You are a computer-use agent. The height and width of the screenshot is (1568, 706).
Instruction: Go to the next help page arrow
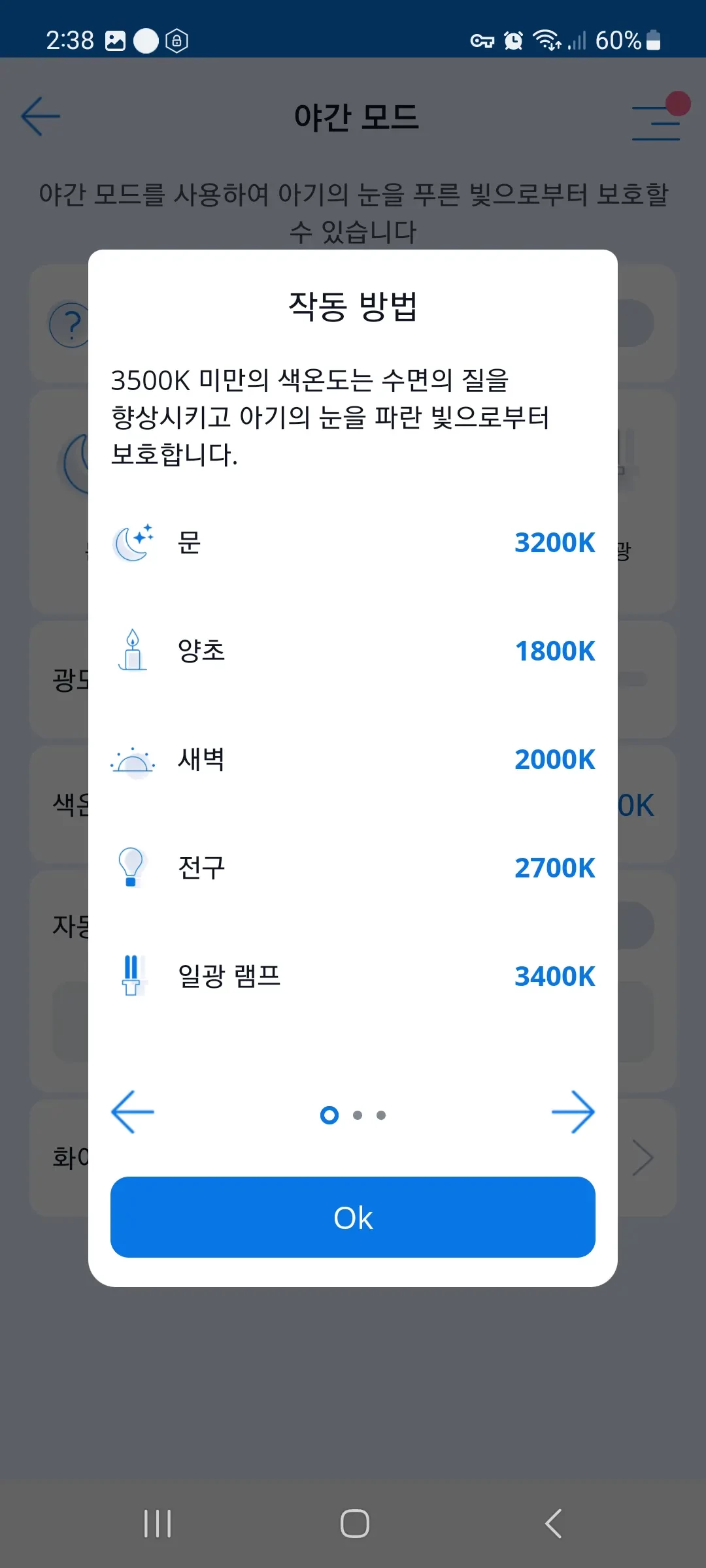(x=573, y=1112)
